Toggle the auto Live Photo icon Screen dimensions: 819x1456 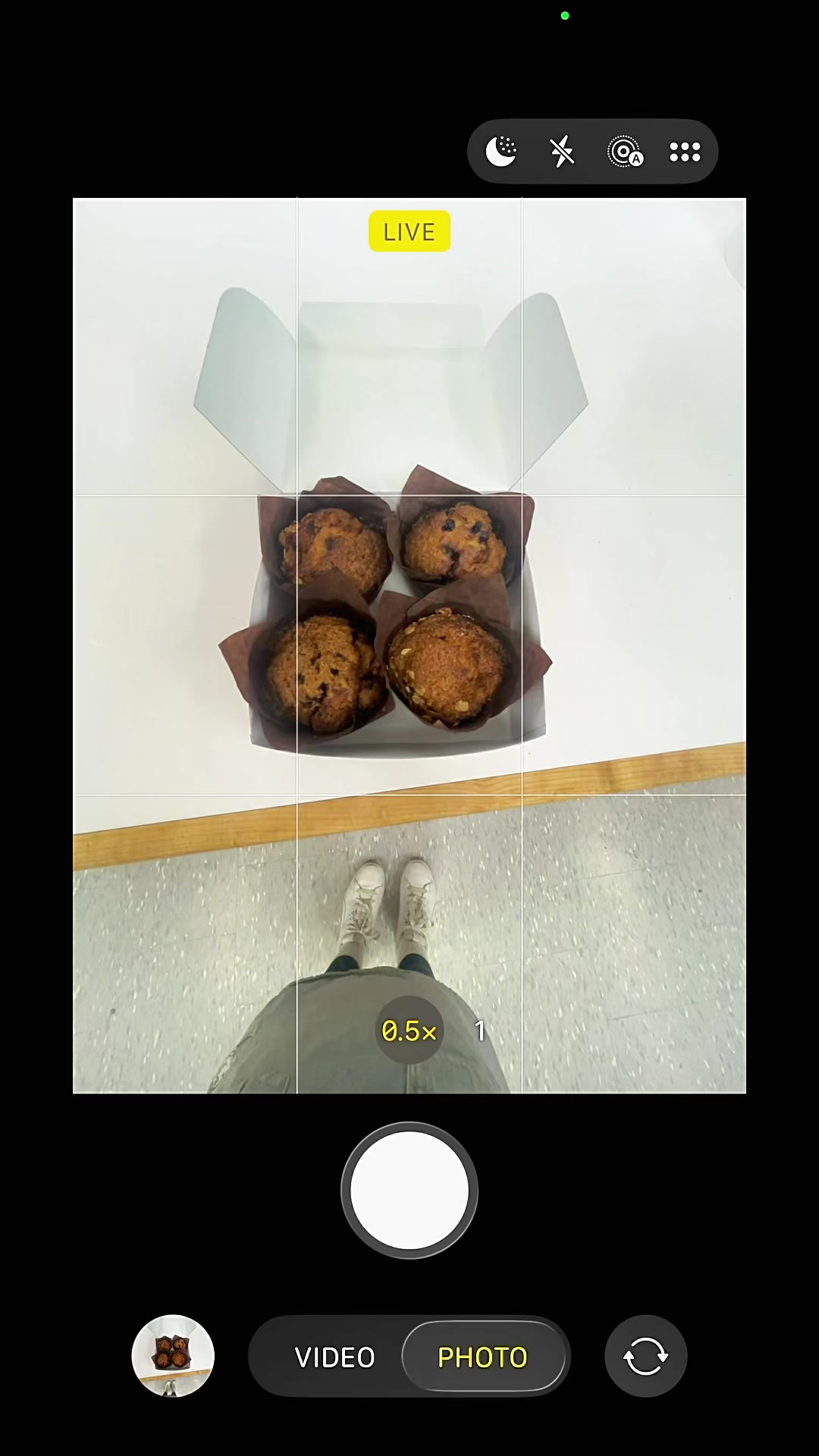click(x=625, y=152)
